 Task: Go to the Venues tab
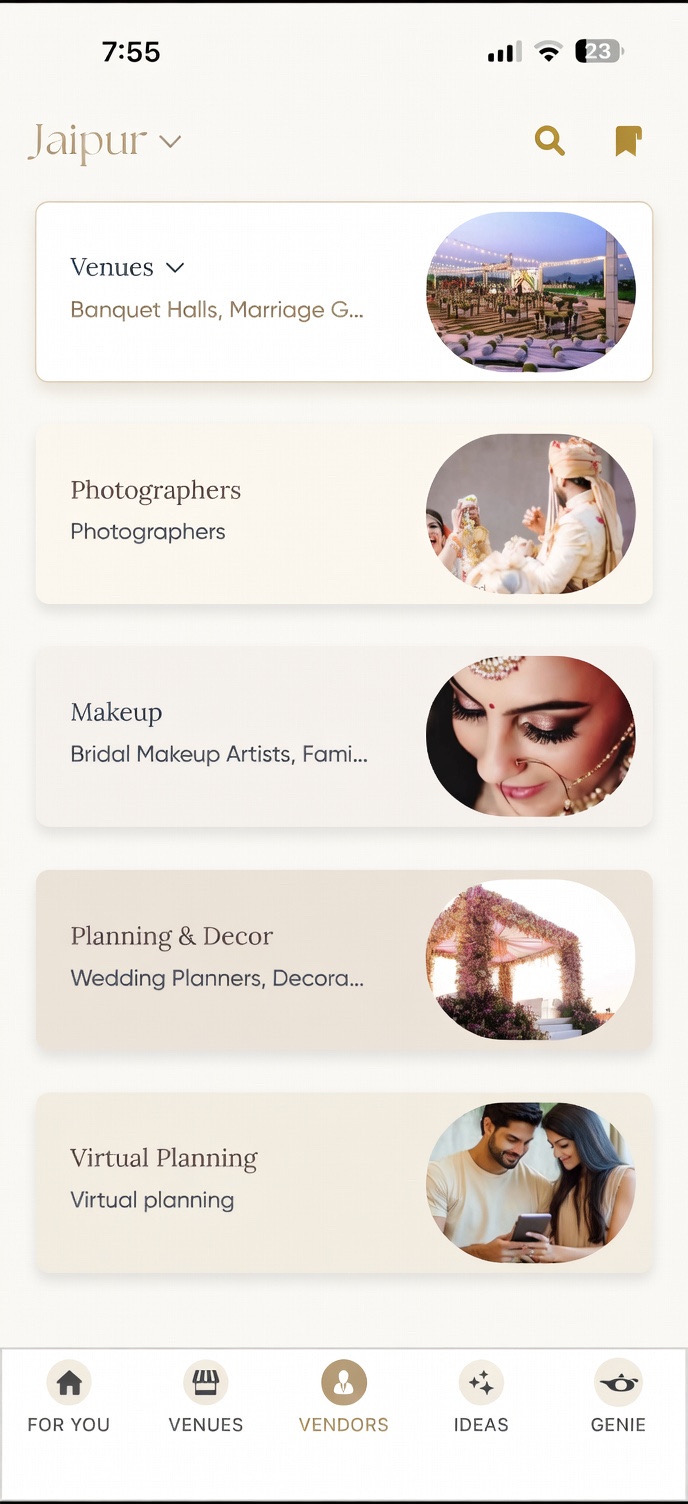point(206,1397)
